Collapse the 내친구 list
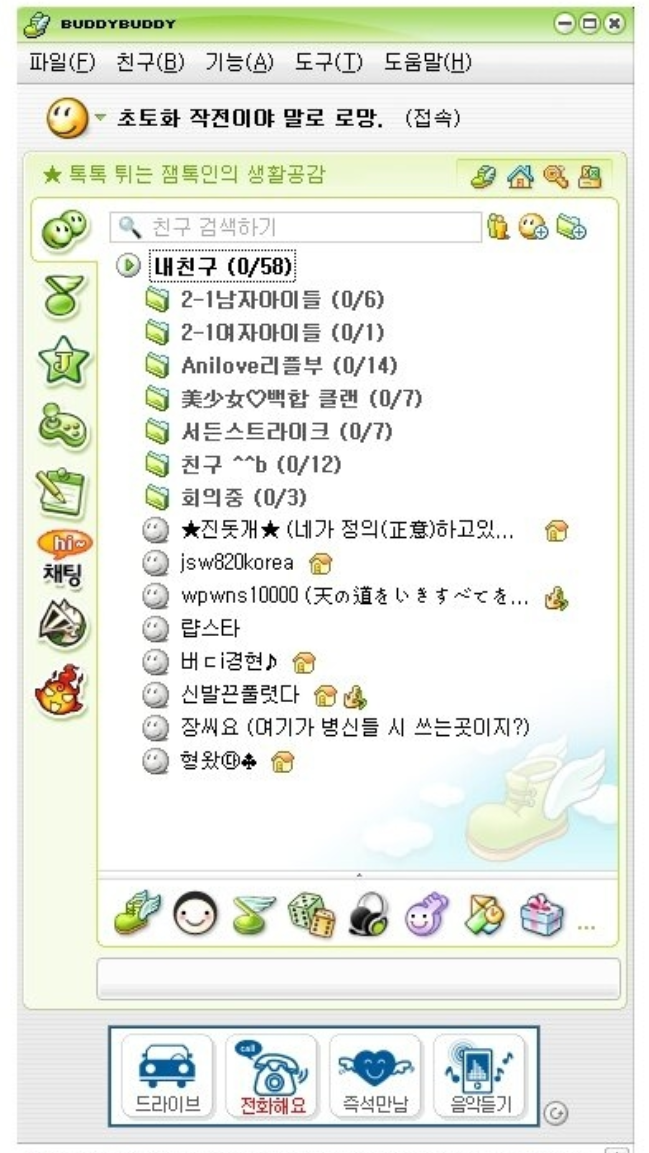 [x=128, y=266]
